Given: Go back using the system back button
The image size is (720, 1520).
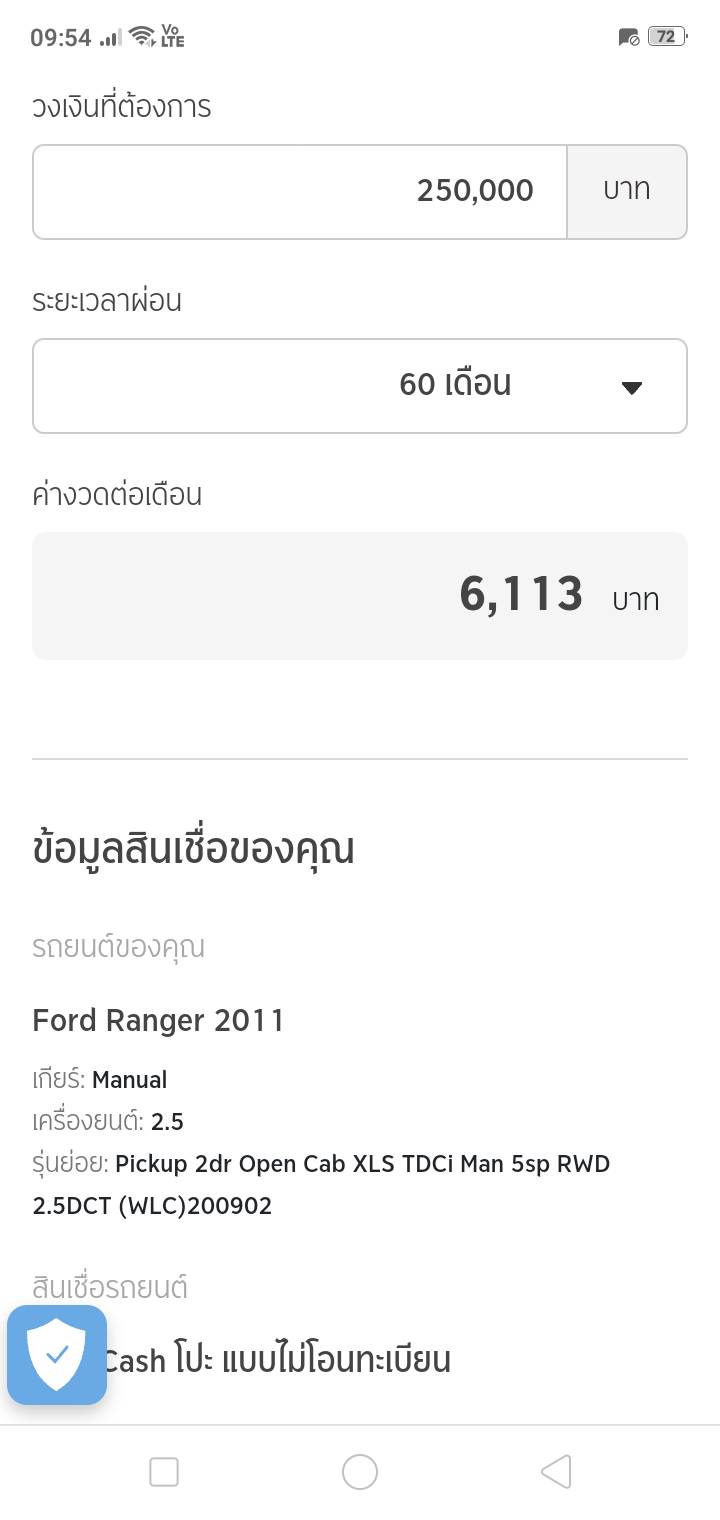Looking at the screenshot, I should pos(556,1472).
